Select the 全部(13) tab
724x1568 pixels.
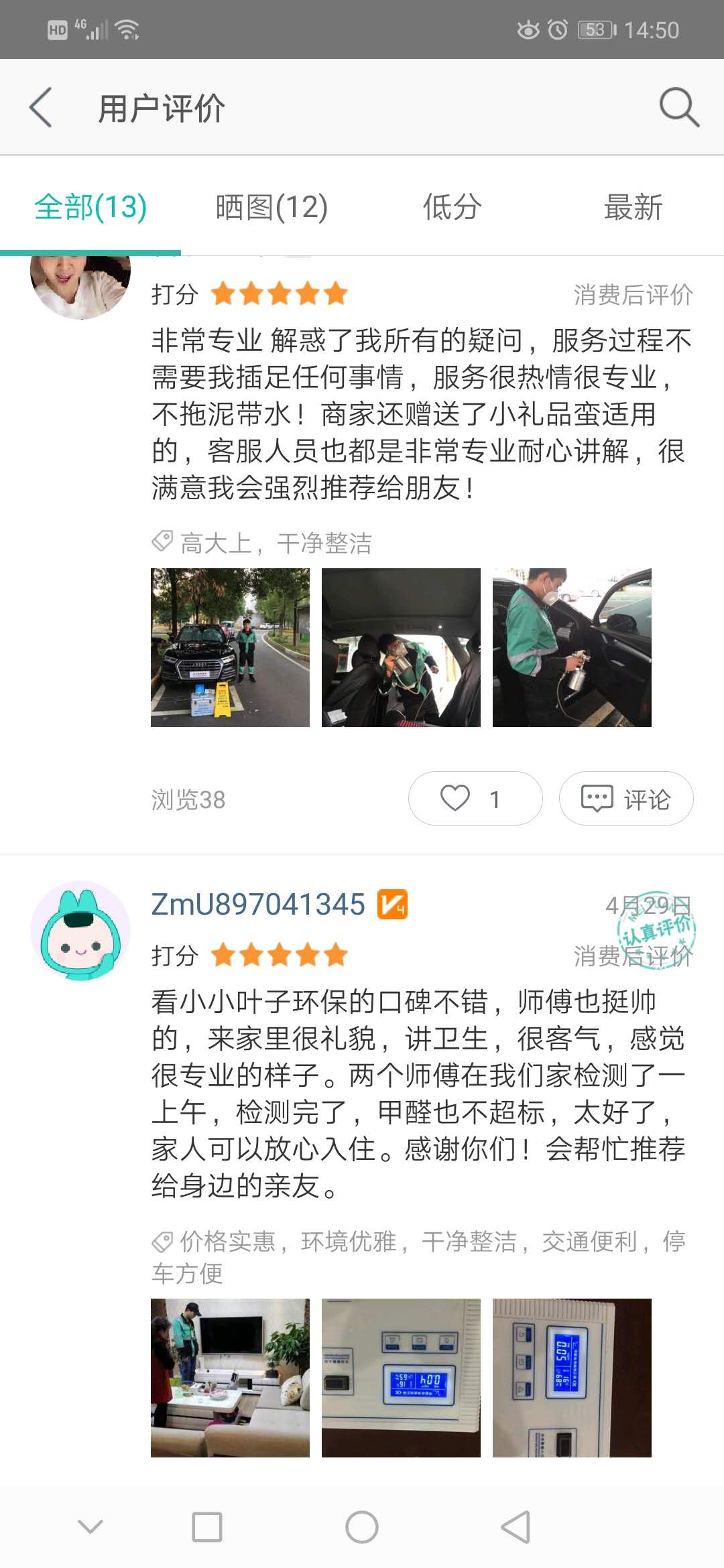coord(90,207)
